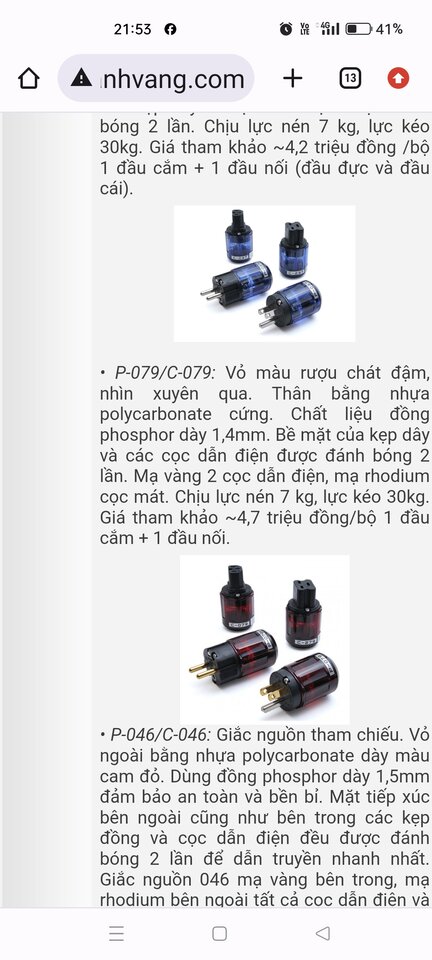Tap the address bar showing nhvang.com
432x960 pixels.
(156, 78)
